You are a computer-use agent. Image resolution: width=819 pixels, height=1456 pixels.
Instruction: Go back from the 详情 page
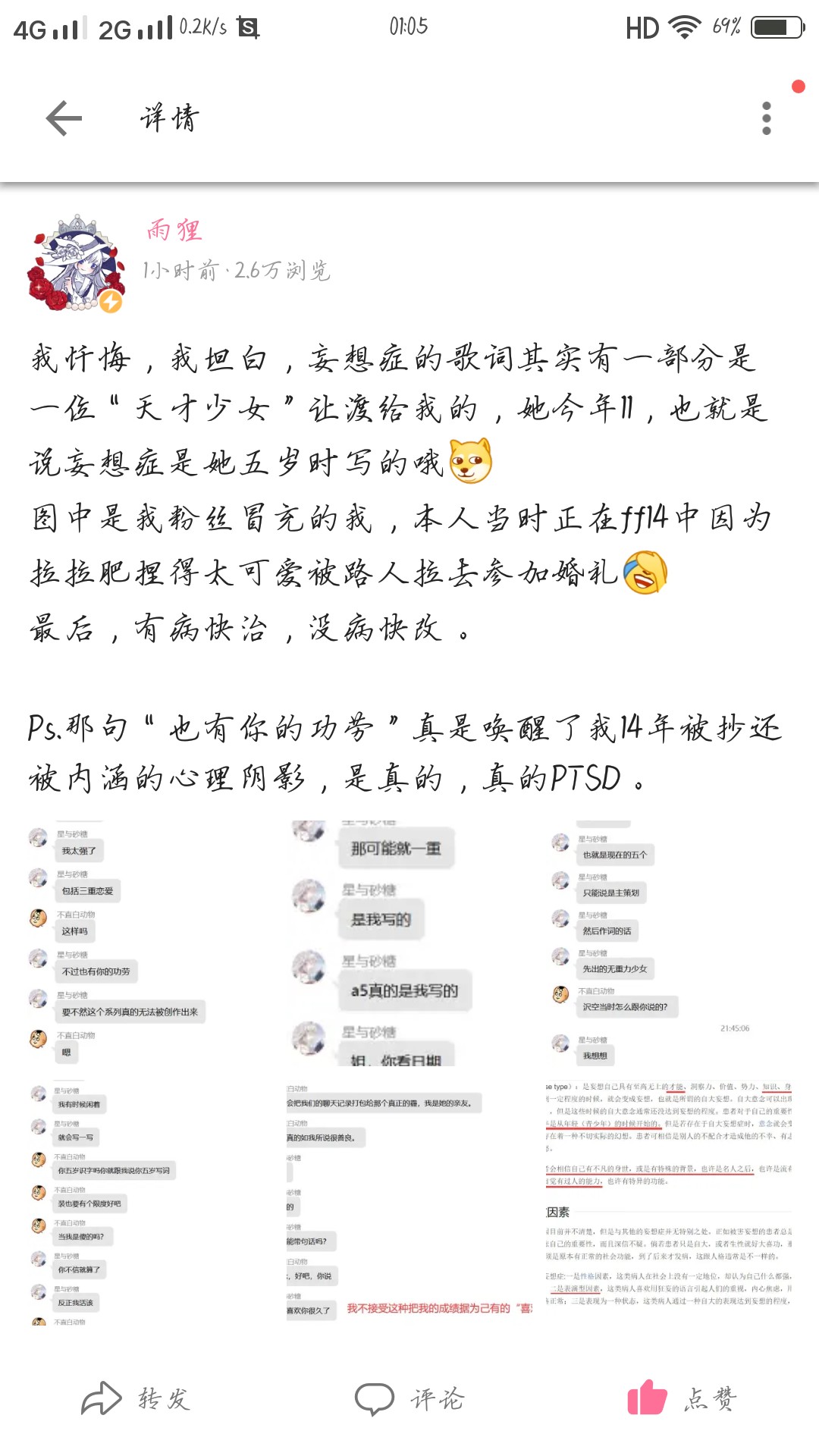pos(64,118)
